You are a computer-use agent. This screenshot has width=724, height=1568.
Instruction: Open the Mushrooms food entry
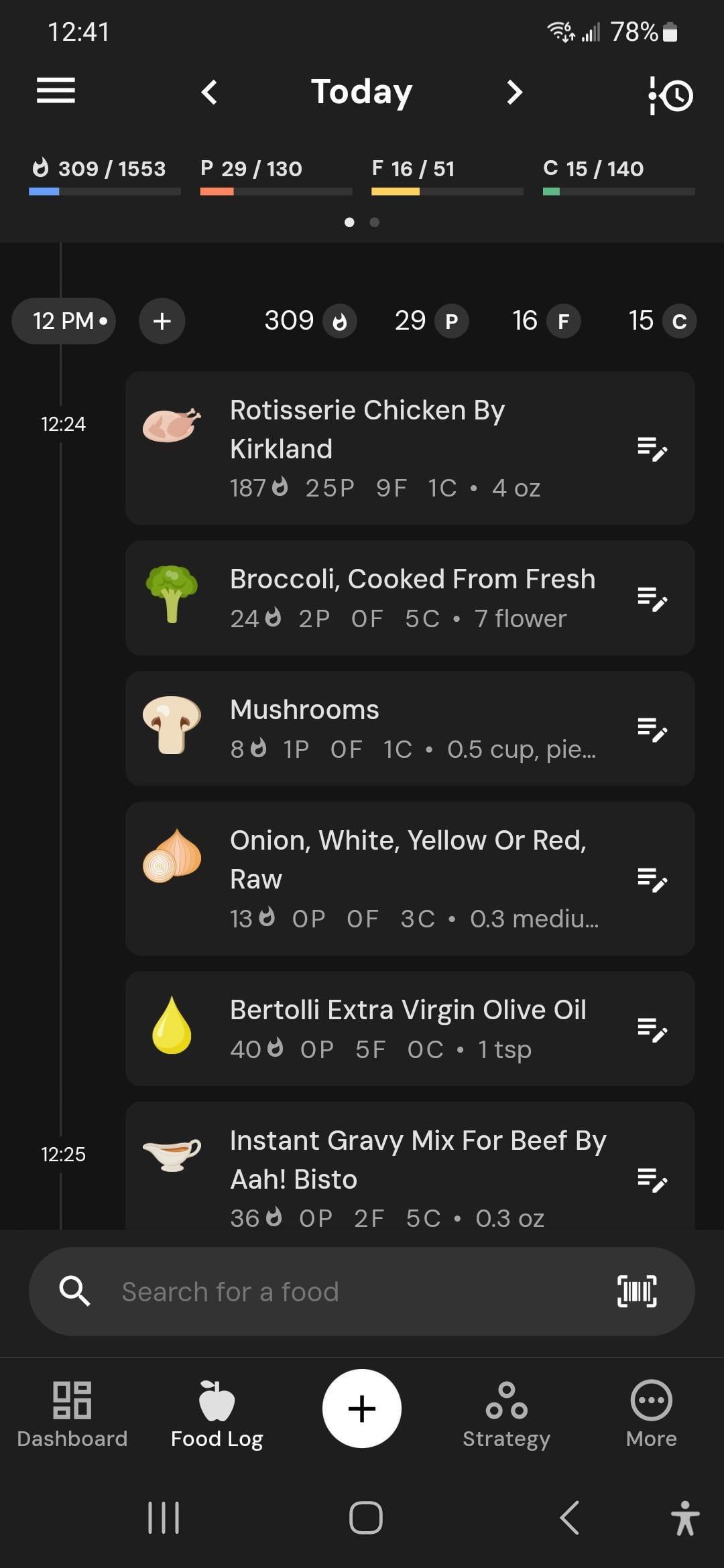pos(410,728)
